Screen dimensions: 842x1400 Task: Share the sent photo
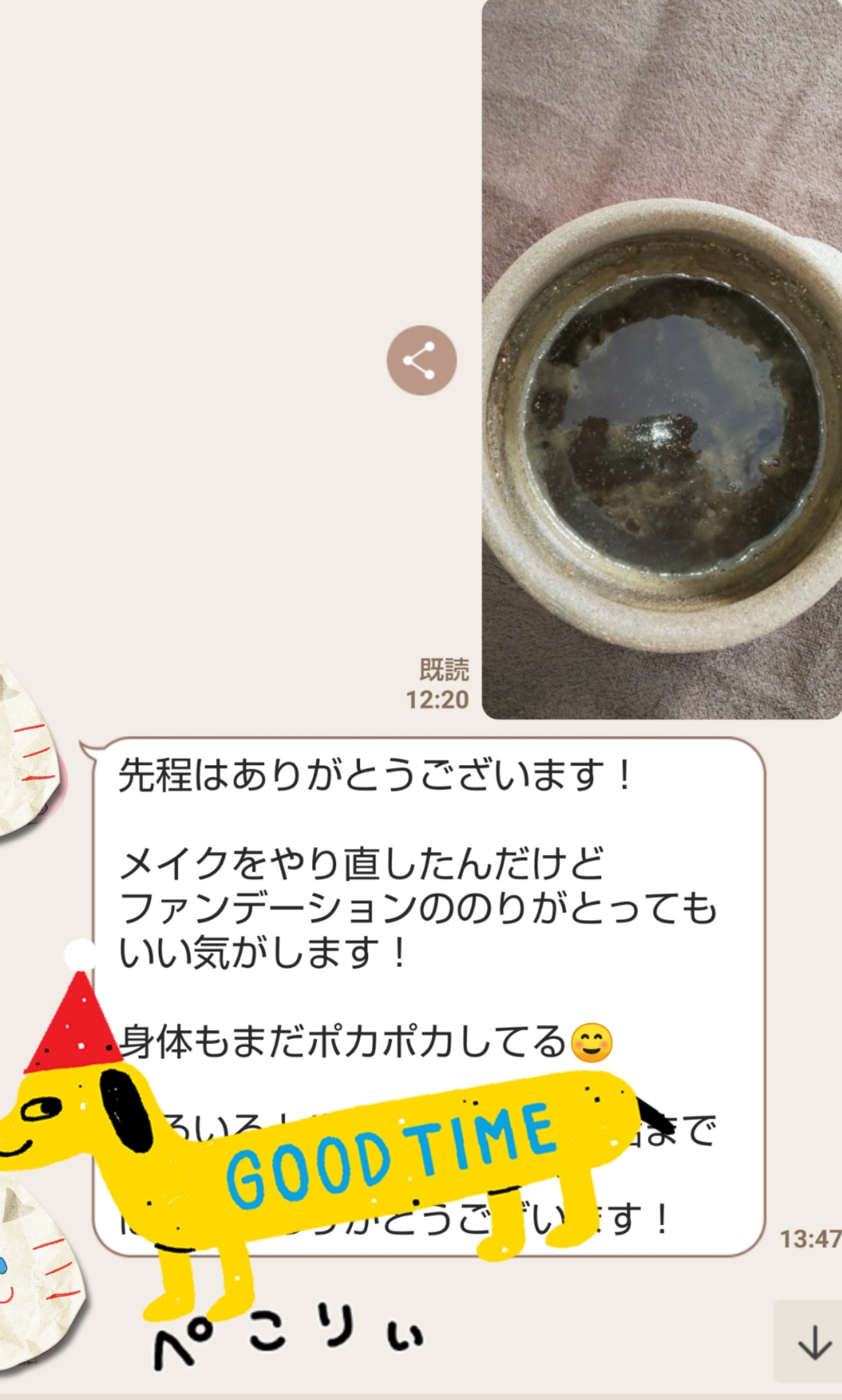(x=421, y=360)
